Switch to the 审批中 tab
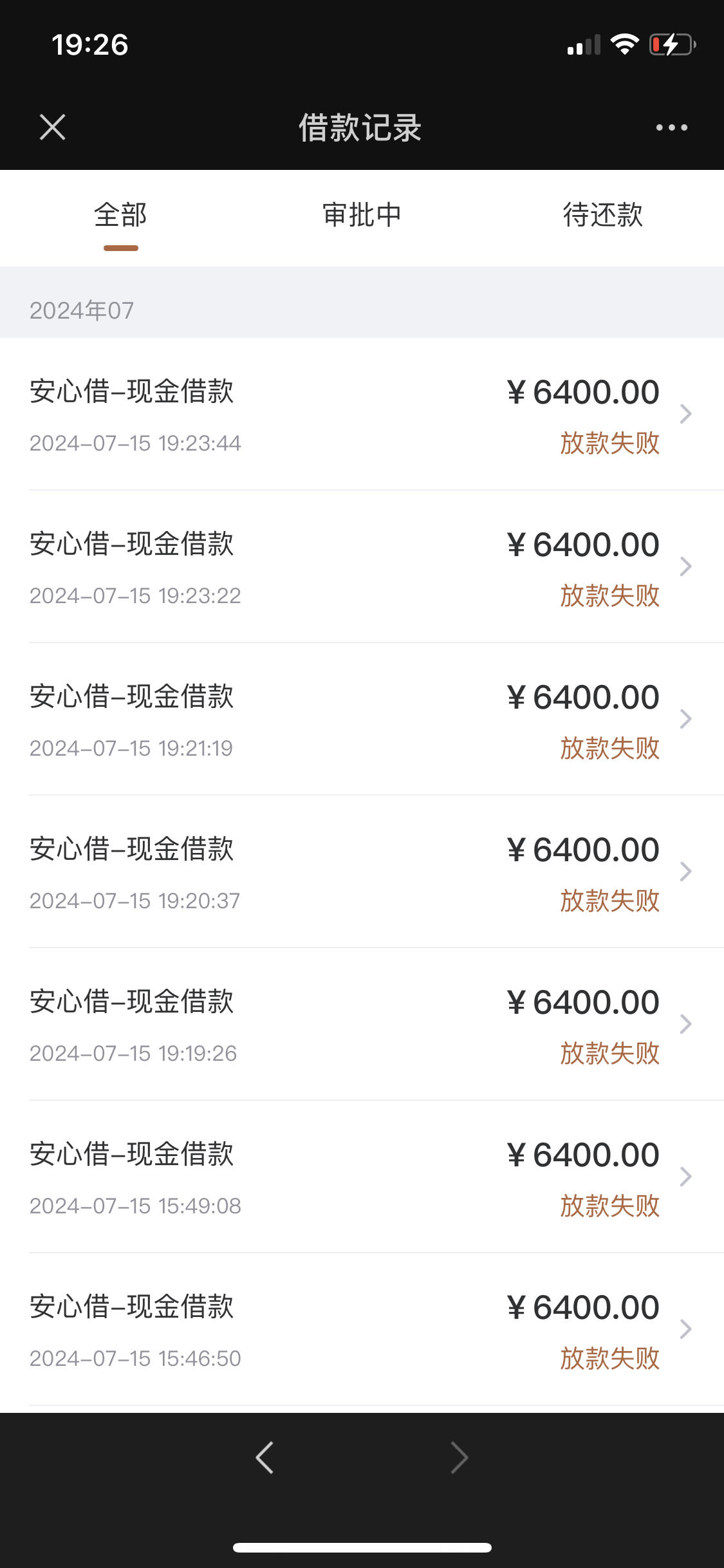The image size is (724, 1568). pos(362,216)
